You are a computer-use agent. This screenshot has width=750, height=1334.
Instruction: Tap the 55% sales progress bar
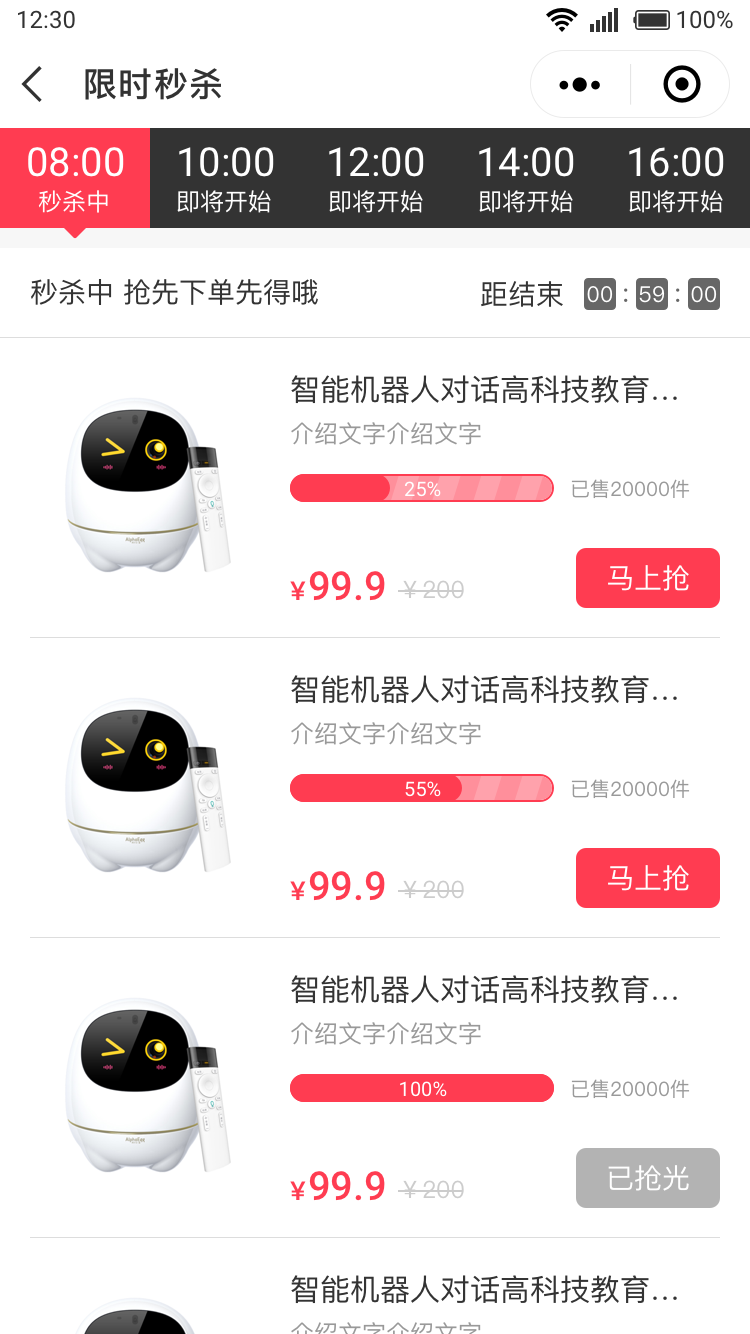click(x=421, y=788)
